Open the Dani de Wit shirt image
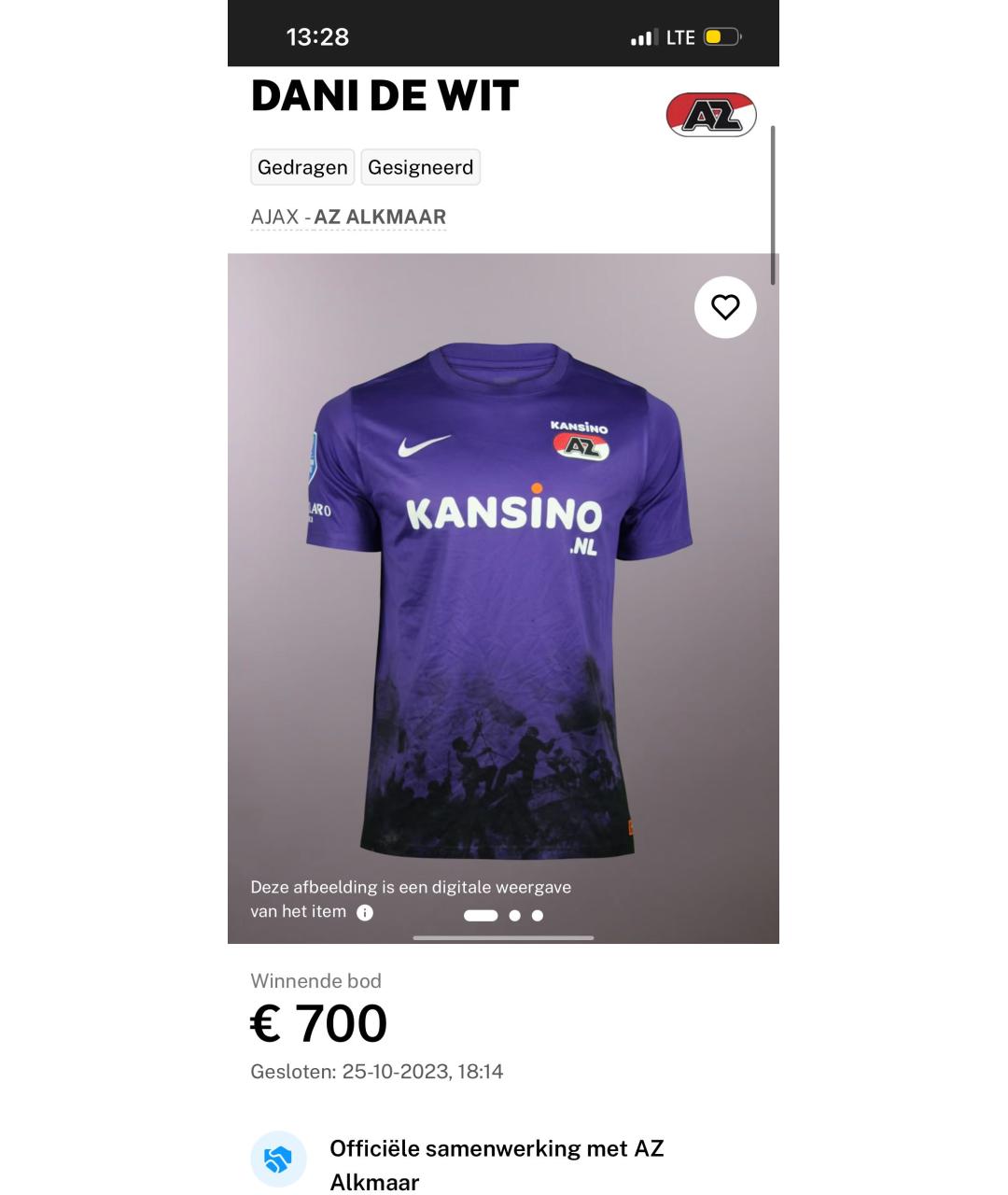 (x=502, y=597)
